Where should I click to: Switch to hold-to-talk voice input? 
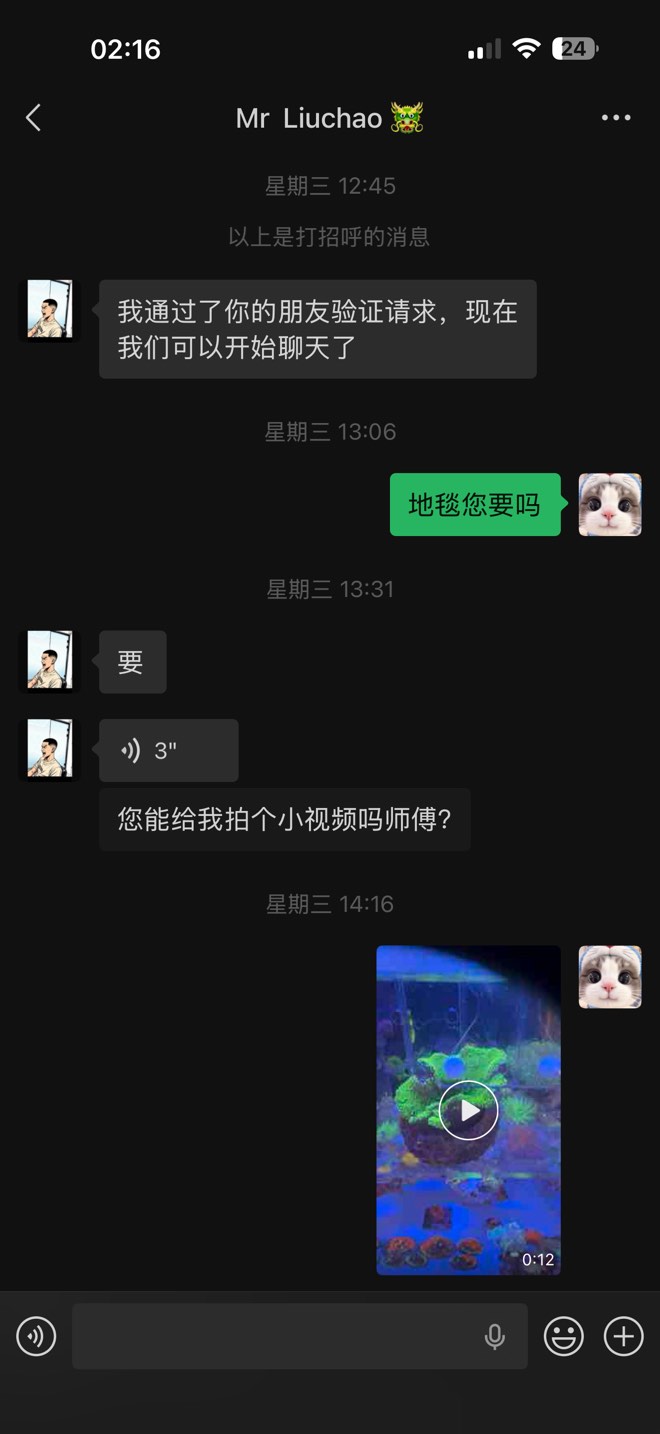pos(36,1336)
